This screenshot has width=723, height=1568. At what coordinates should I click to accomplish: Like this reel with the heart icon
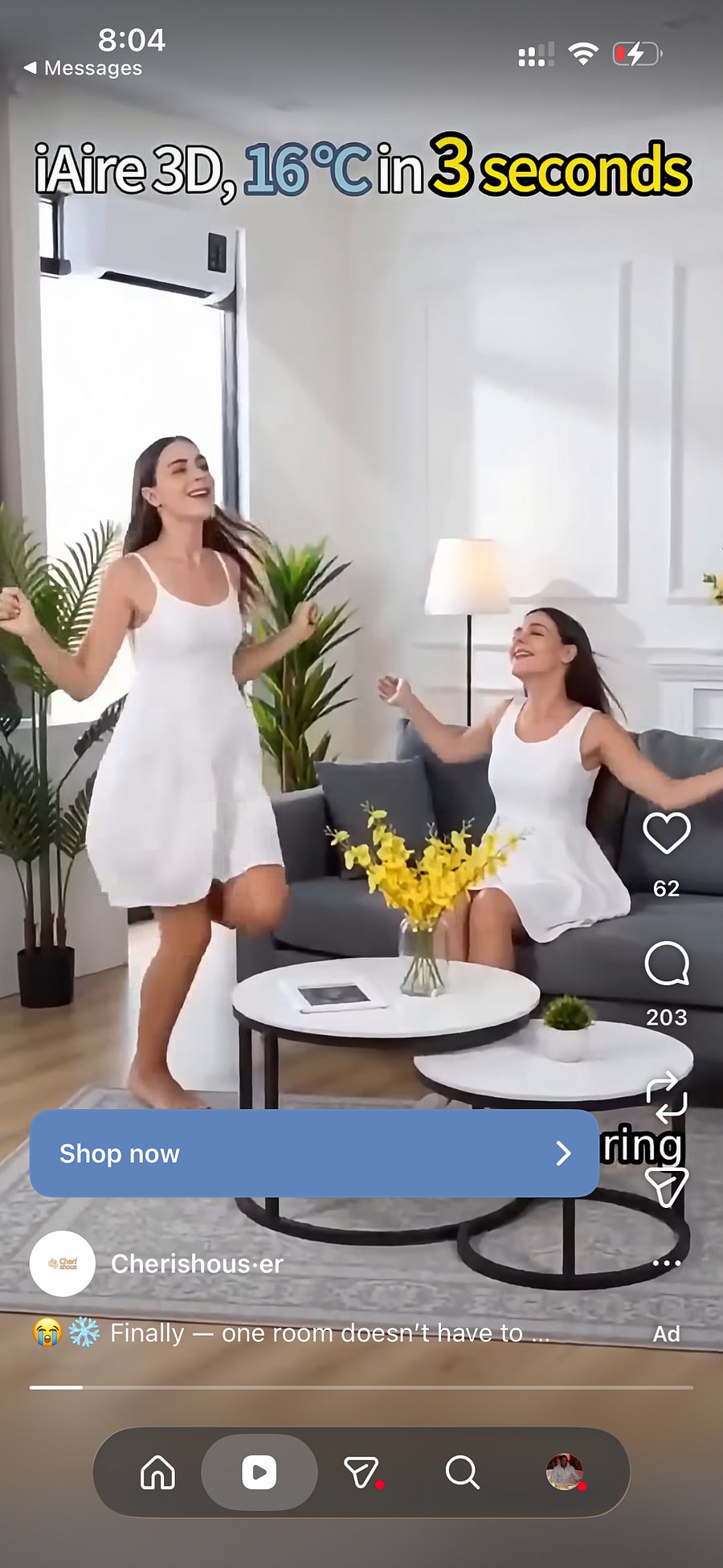point(666,833)
